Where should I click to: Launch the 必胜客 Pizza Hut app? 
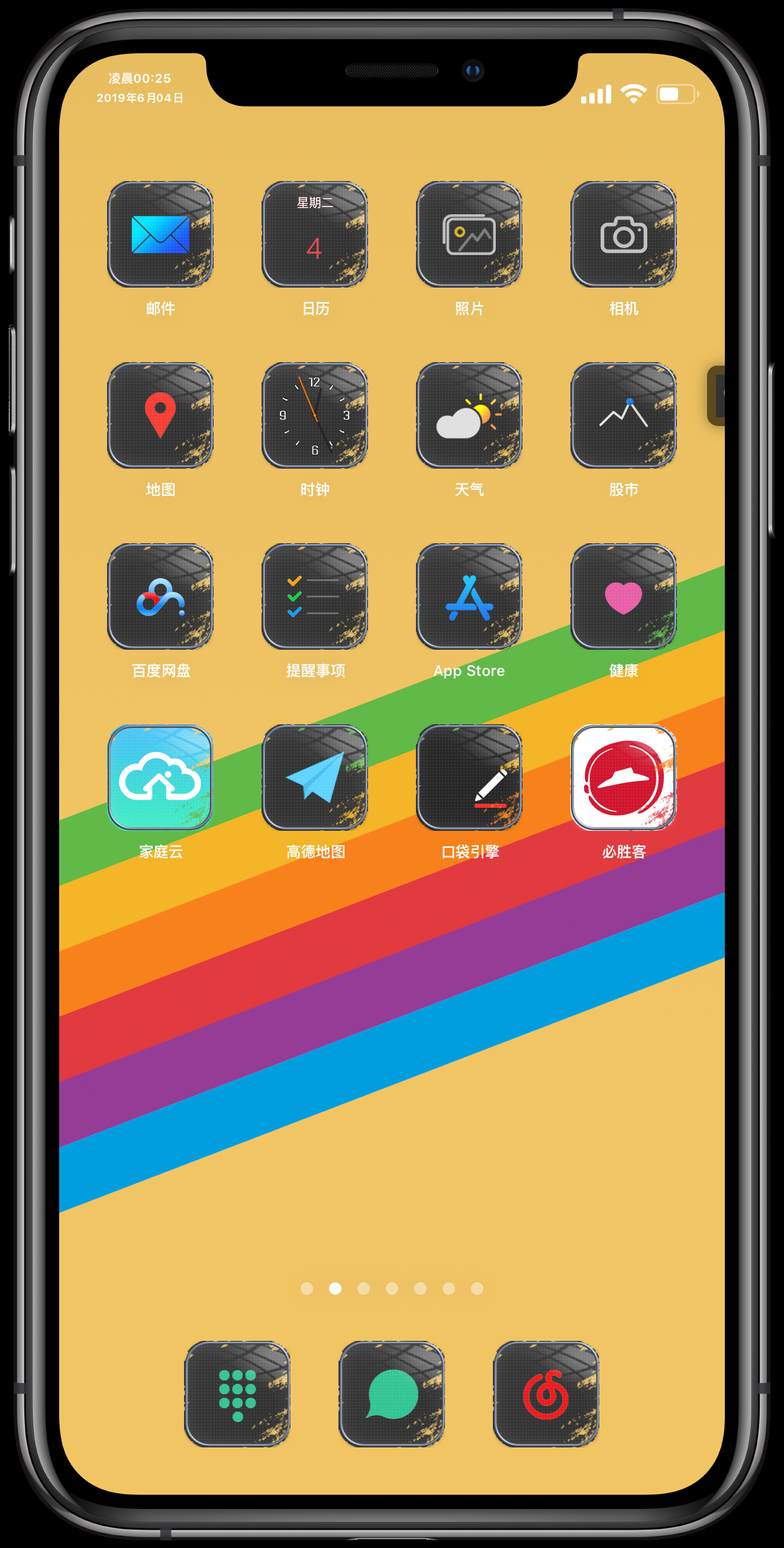click(624, 778)
